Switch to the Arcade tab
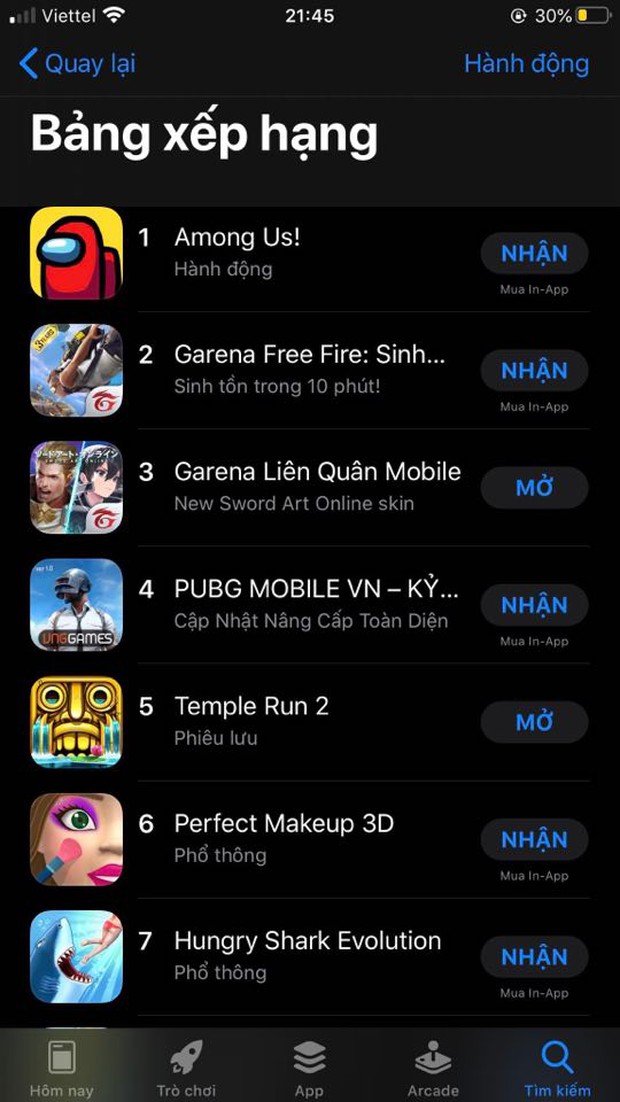620x1102 pixels. tap(433, 1067)
